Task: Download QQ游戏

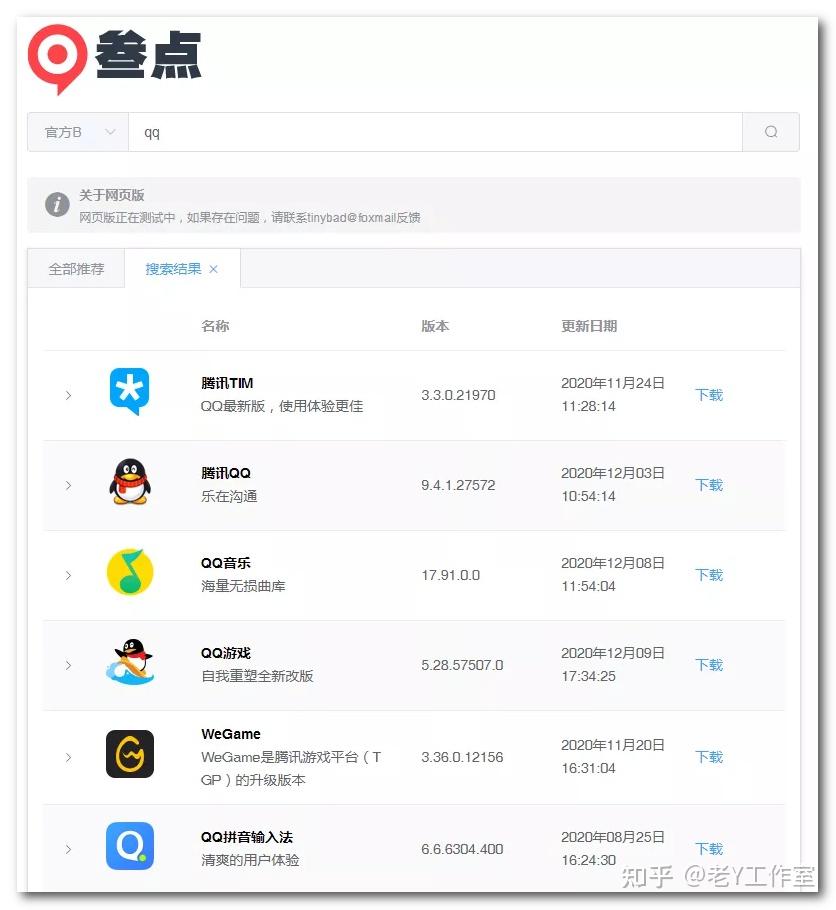Action: [708, 665]
